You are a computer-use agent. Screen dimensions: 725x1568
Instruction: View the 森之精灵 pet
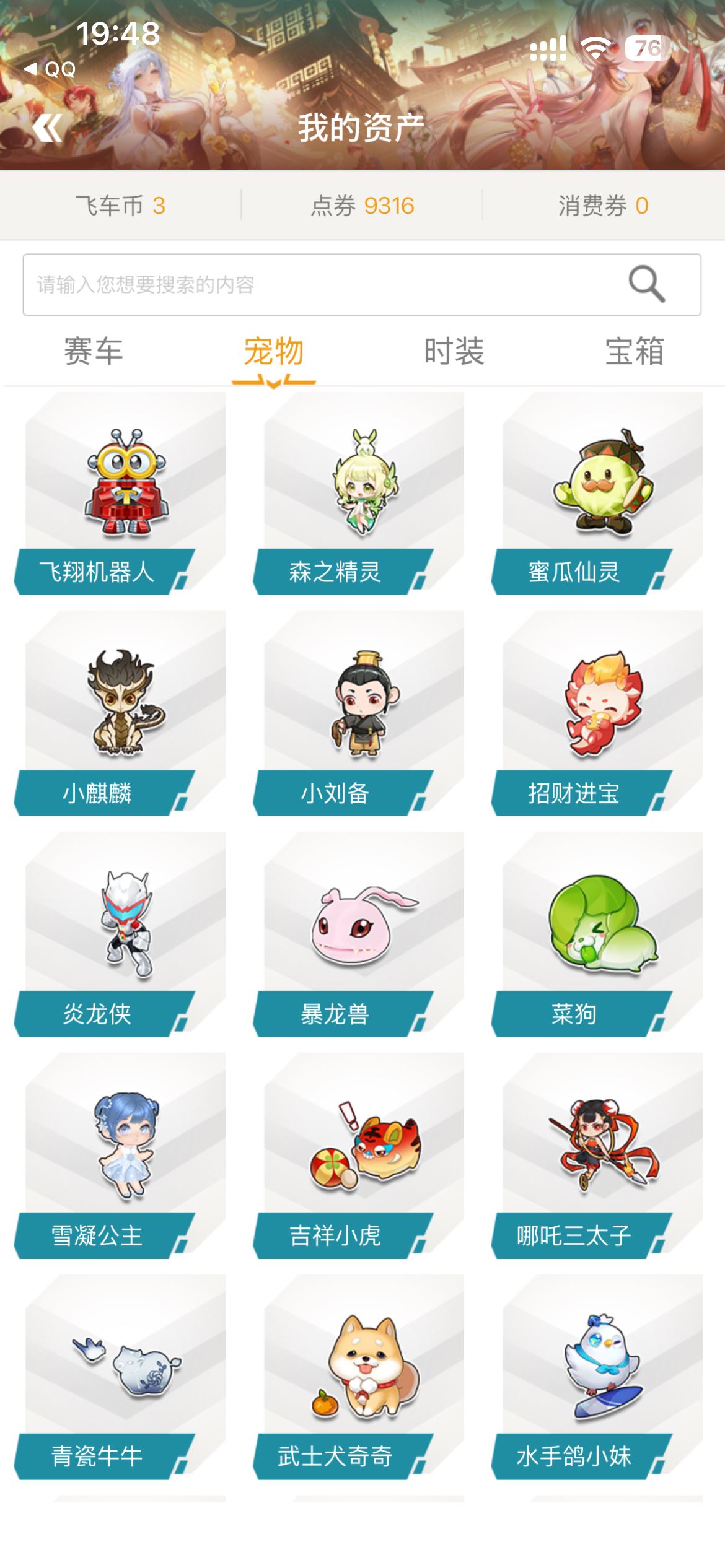364,492
